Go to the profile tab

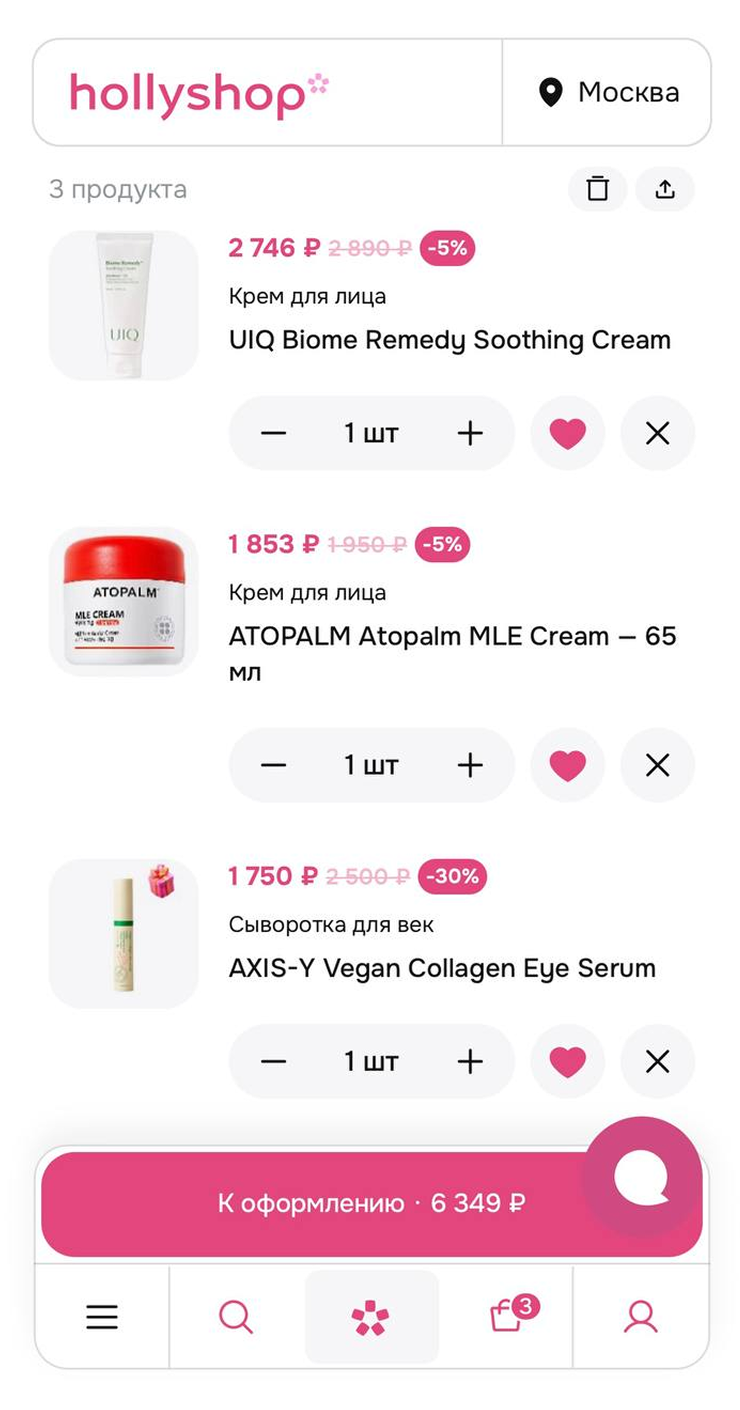click(640, 1317)
